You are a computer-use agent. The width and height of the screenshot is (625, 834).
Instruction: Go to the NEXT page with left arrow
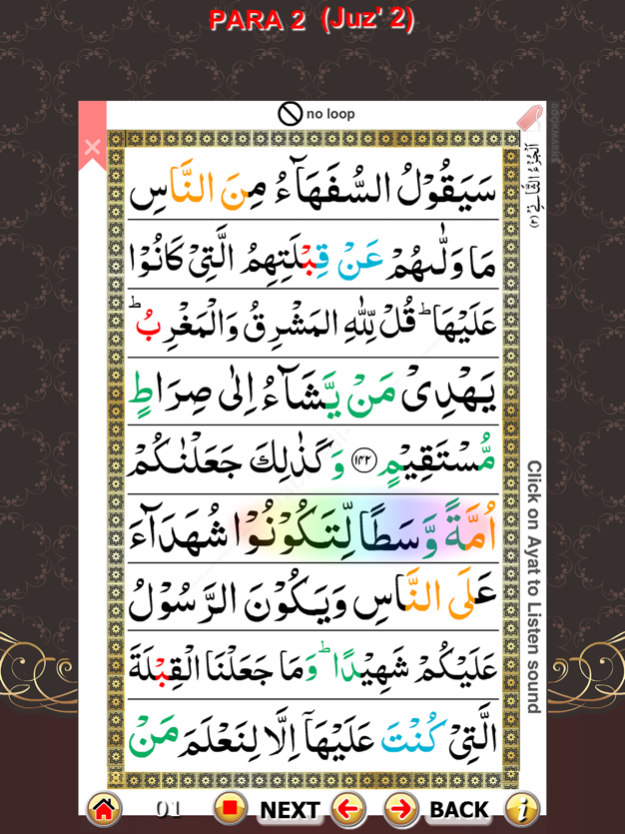pos(348,808)
